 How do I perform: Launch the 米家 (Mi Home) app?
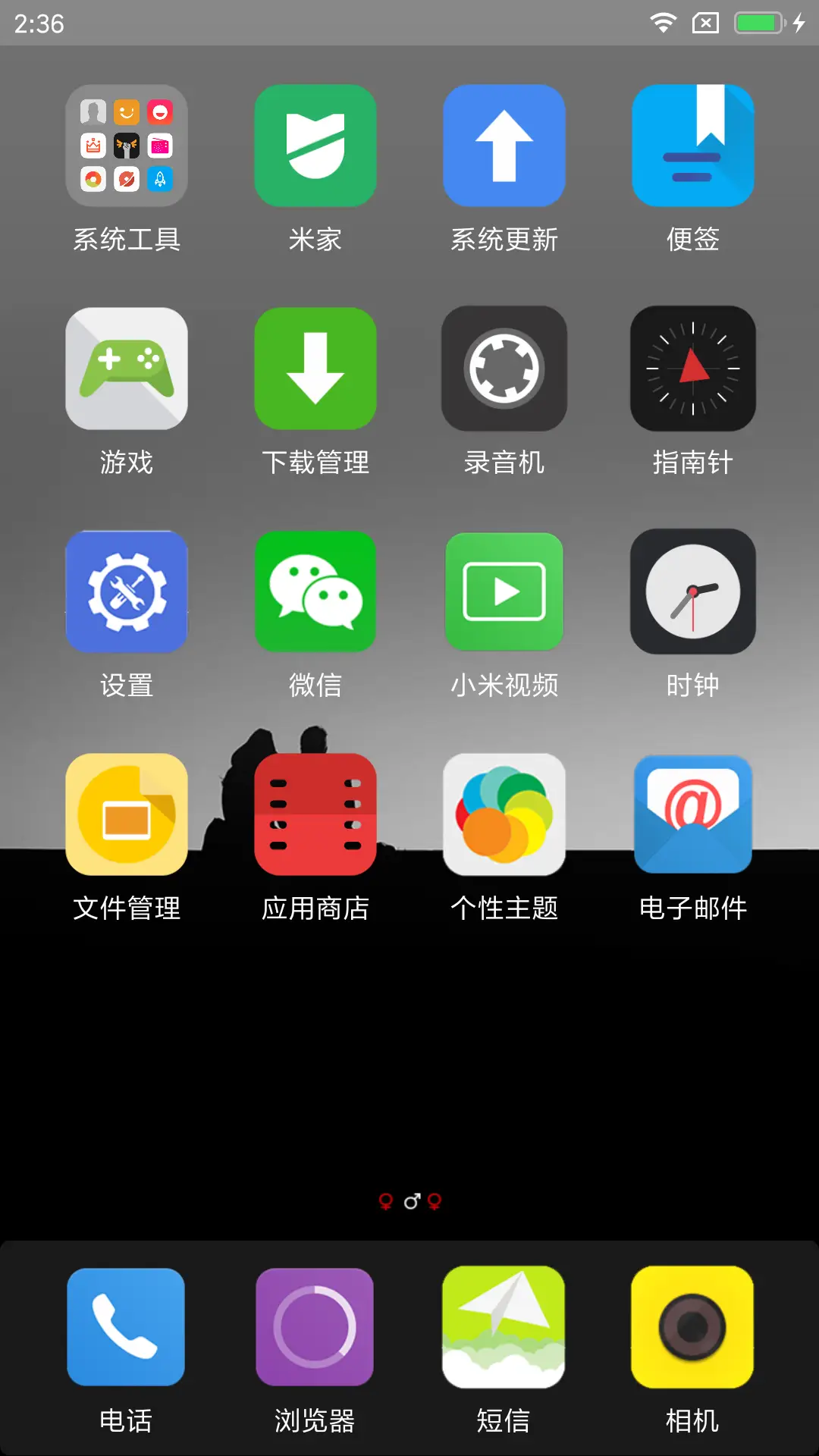coord(315,146)
